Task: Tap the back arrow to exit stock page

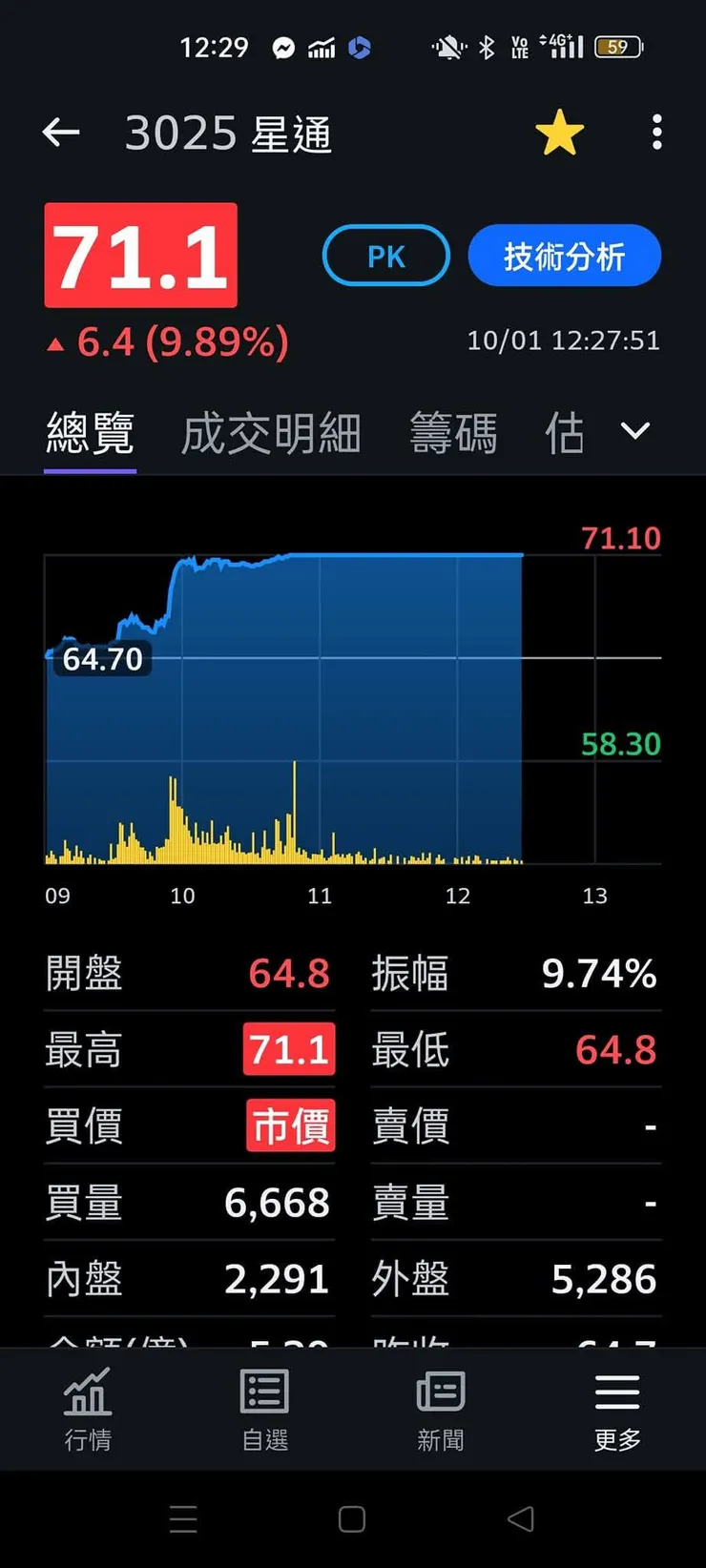Action: click(60, 133)
